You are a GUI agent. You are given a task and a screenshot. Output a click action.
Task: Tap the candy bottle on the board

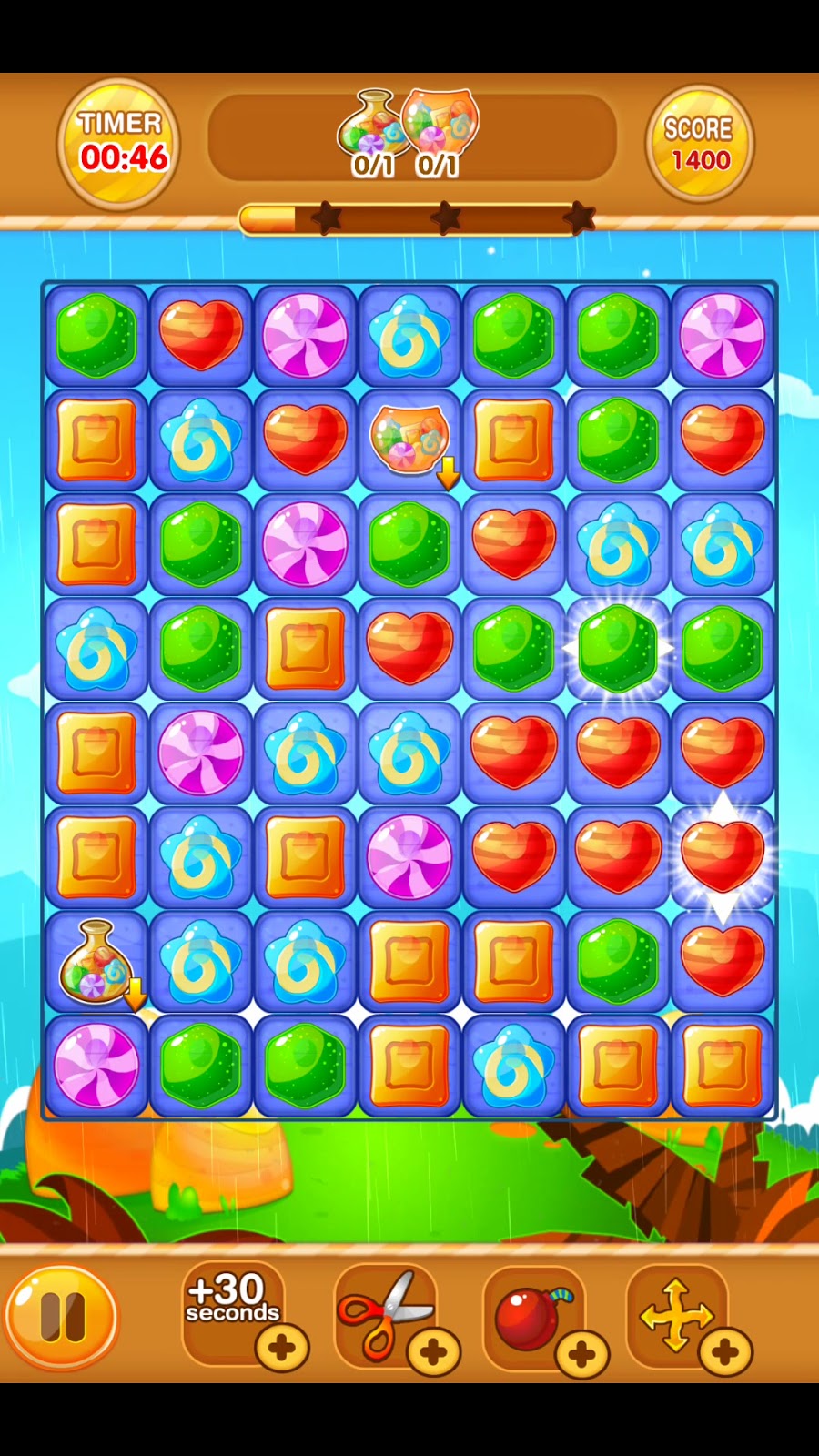coord(95,962)
